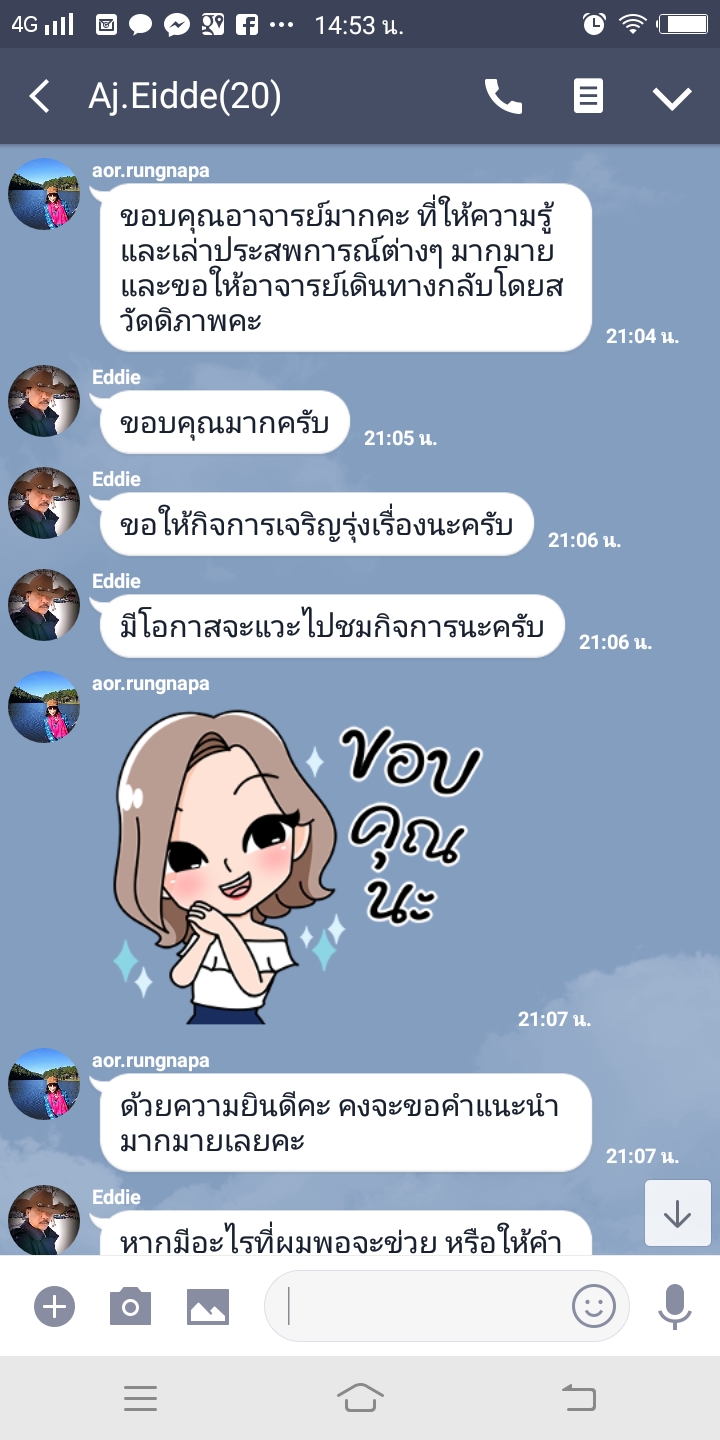This screenshot has width=720, height=1440.
Task: Open the emoji and sticker picker
Action: coord(593,1306)
